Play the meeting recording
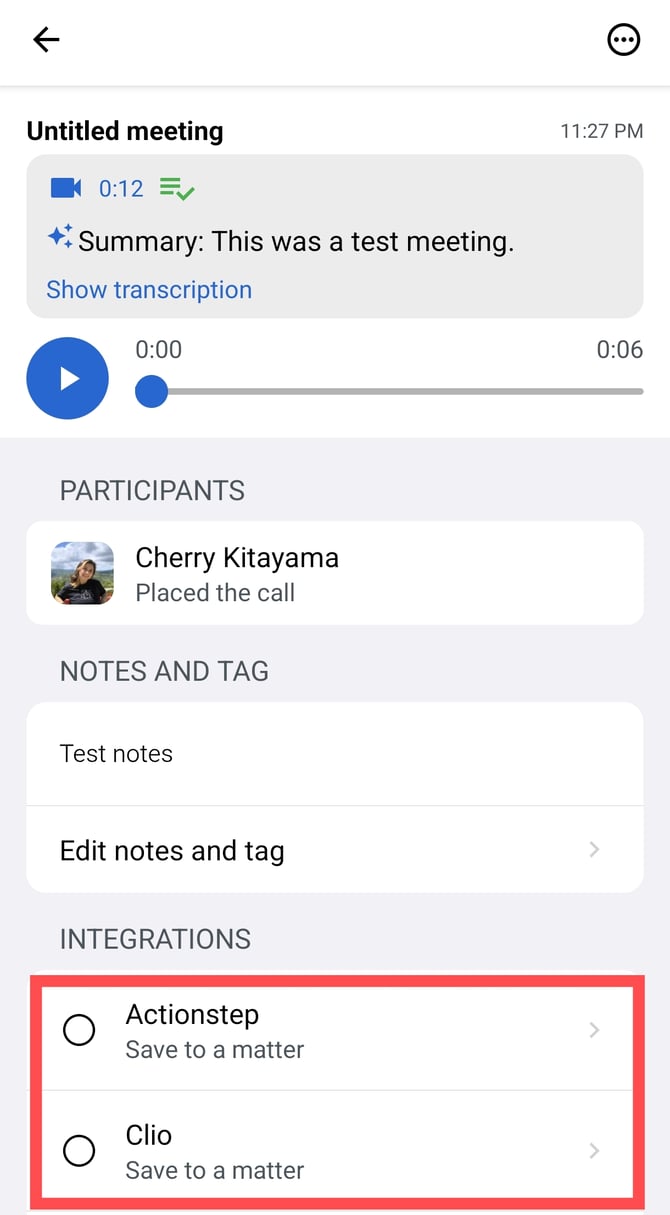 [67, 378]
